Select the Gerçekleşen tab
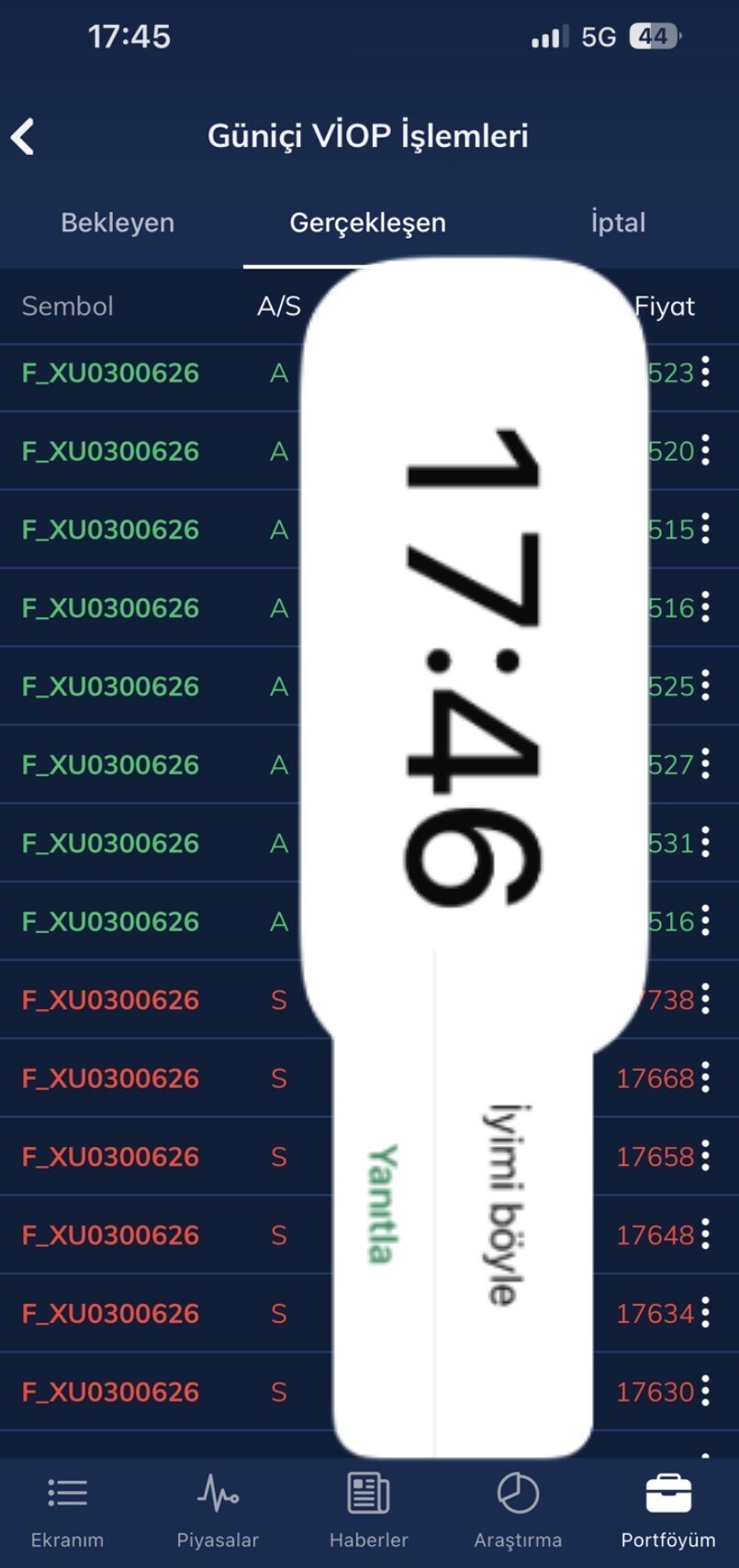 click(x=367, y=223)
